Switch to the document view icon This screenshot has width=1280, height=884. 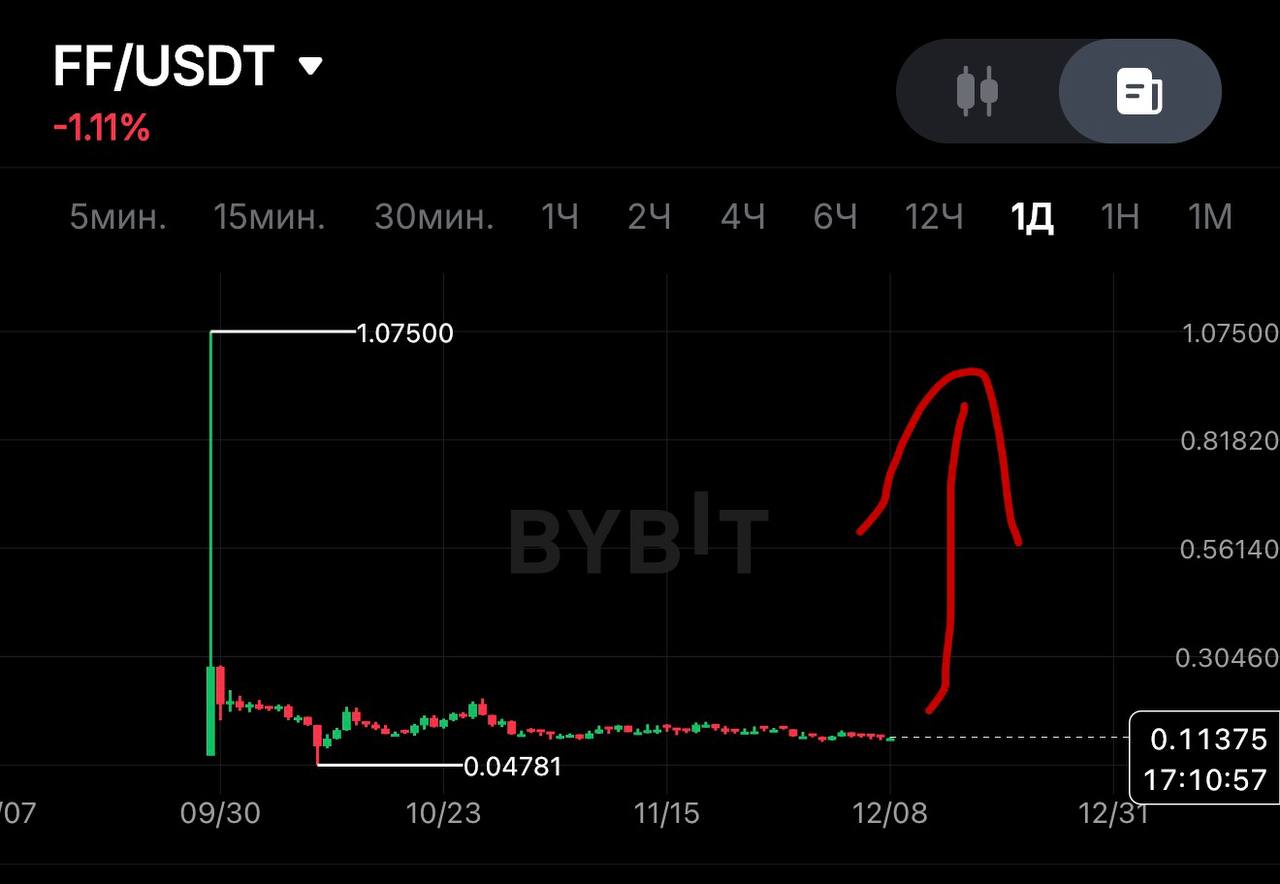(1139, 91)
